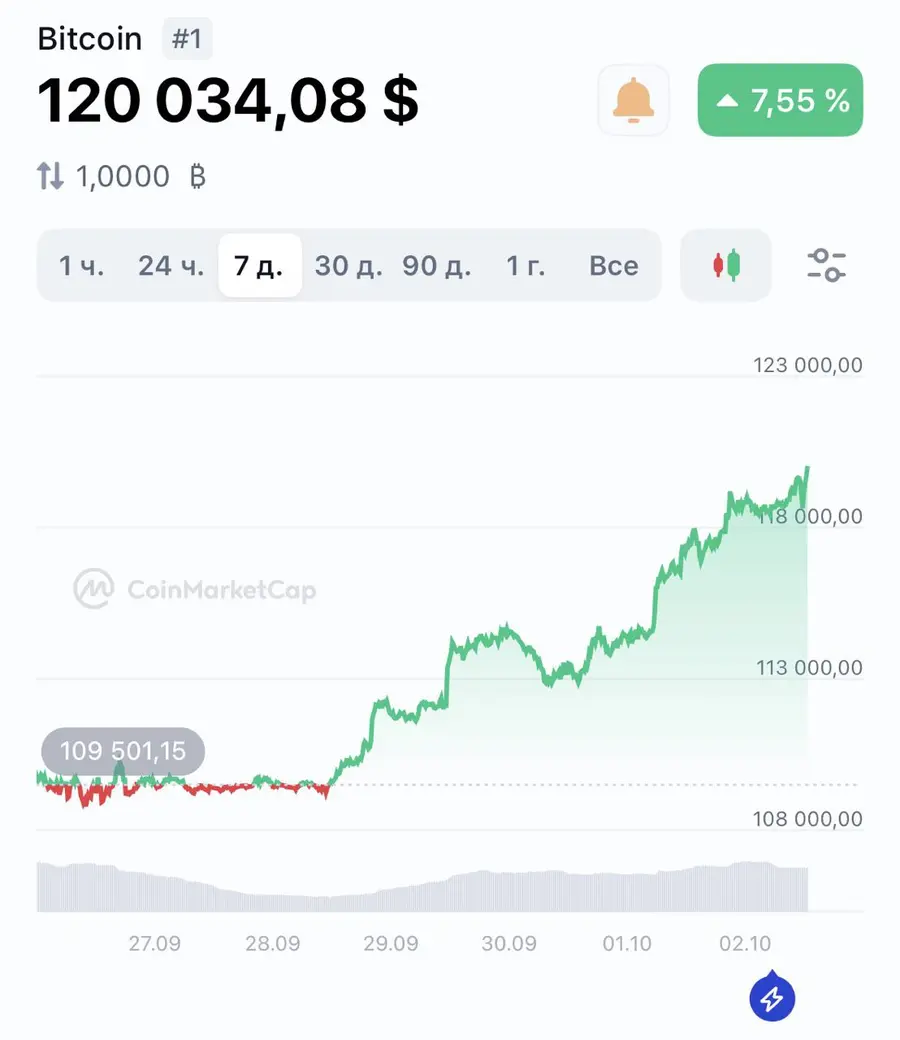The height and width of the screenshot is (1040, 900).
Task: Tap the 7,55 % change badge
Action: tap(780, 100)
